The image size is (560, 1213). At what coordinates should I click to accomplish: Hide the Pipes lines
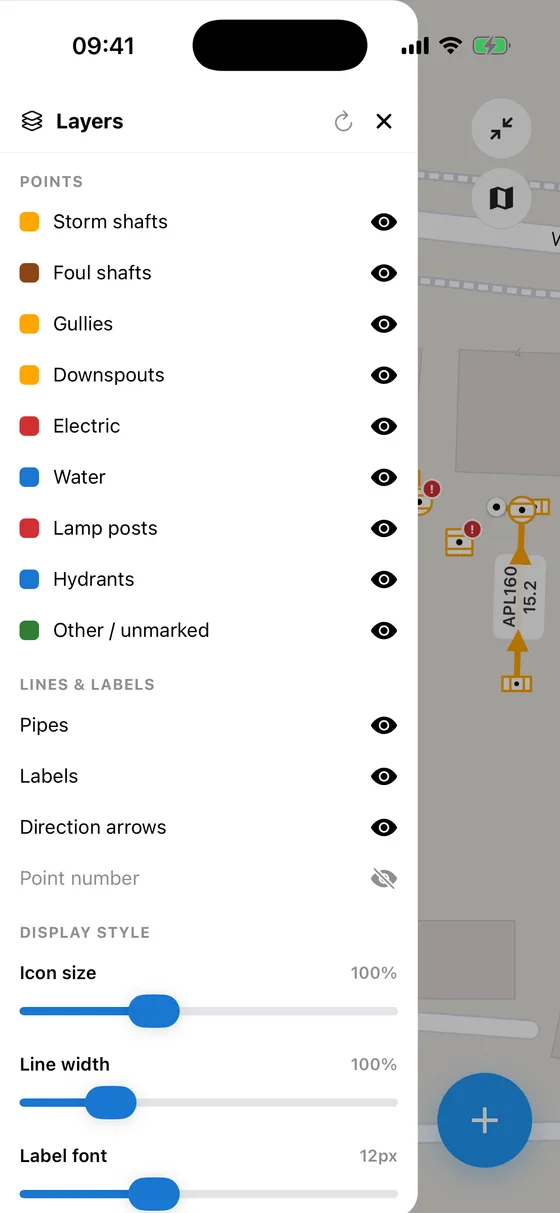click(x=384, y=725)
